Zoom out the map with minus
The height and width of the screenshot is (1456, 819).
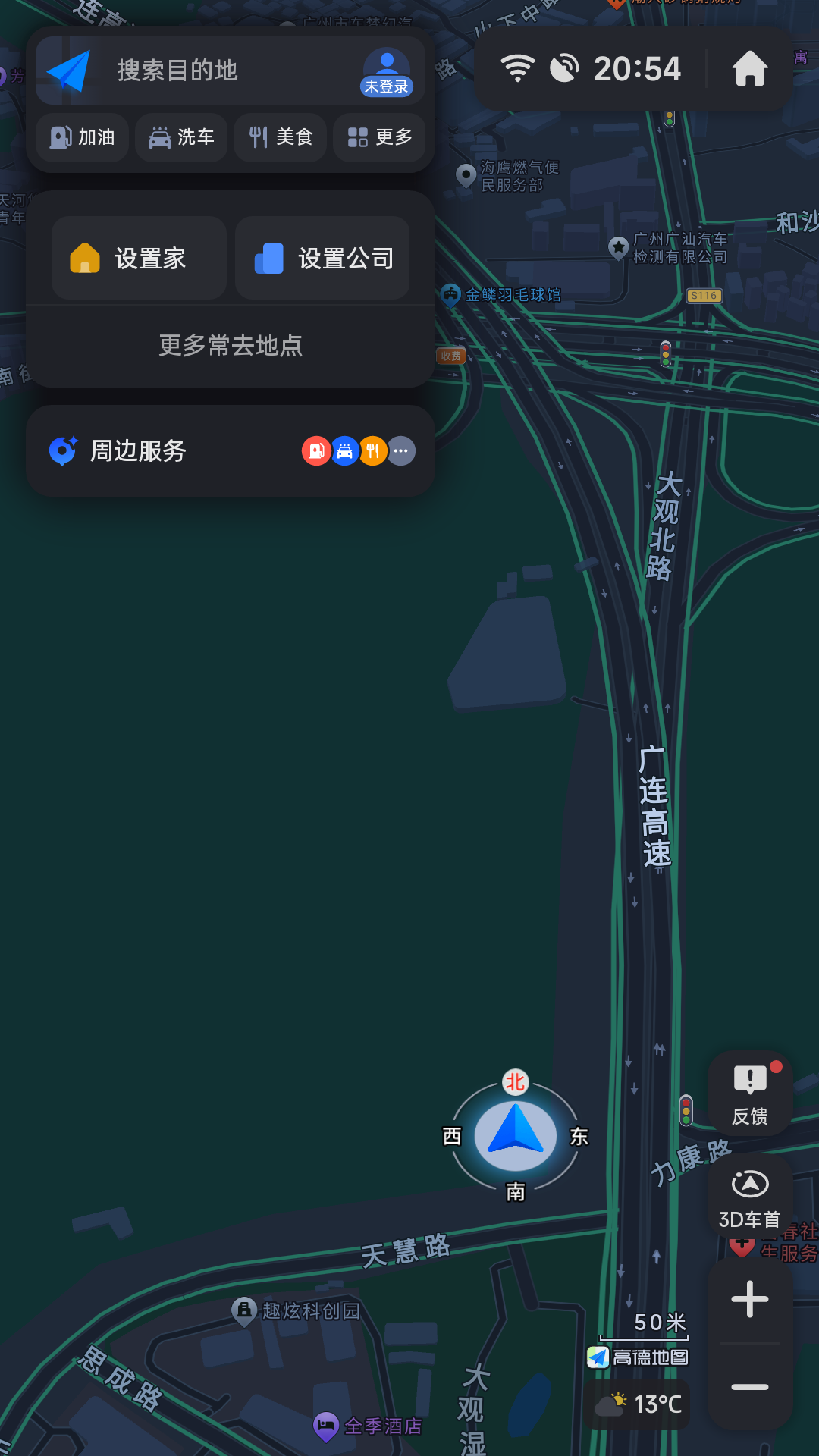pos(750,1387)
